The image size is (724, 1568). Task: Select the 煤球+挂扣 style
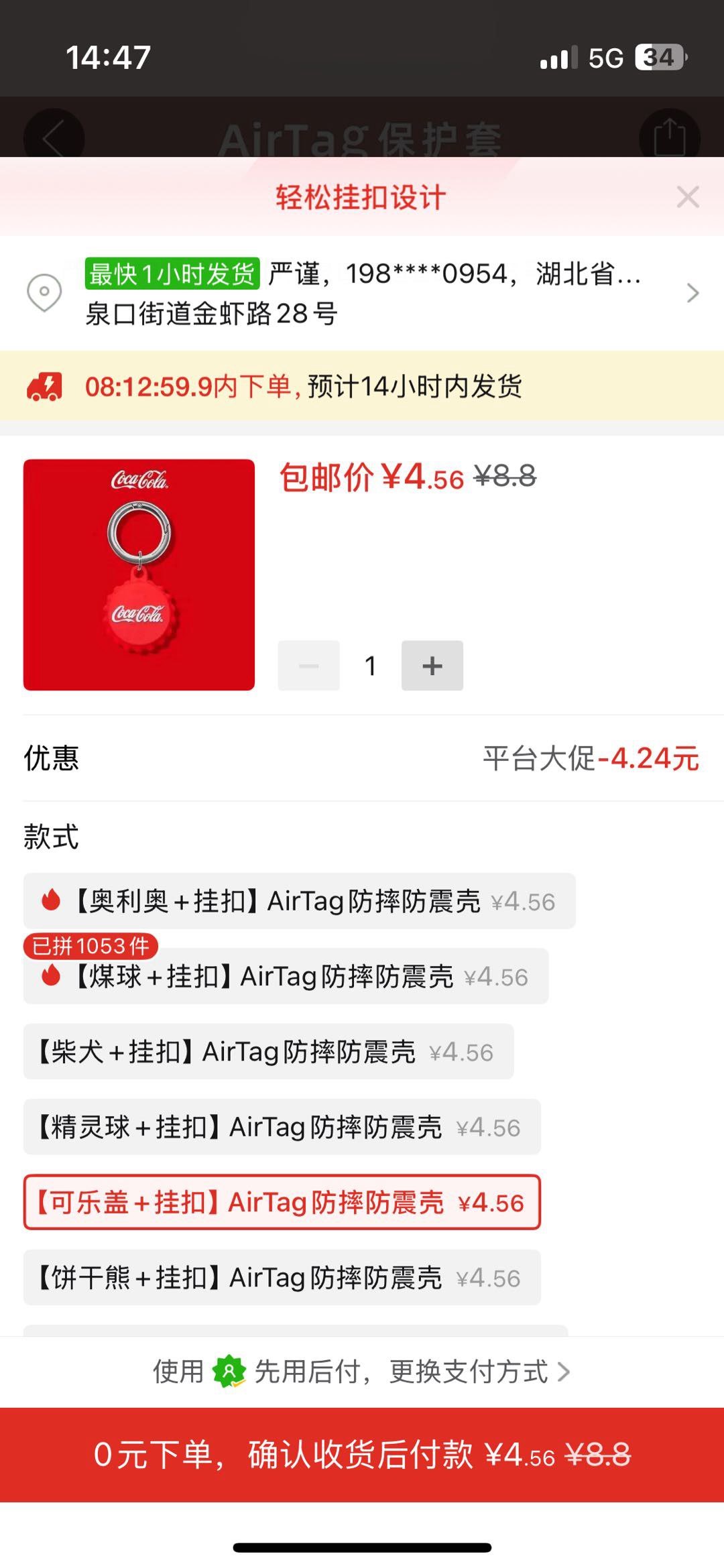tap(286, 976)
